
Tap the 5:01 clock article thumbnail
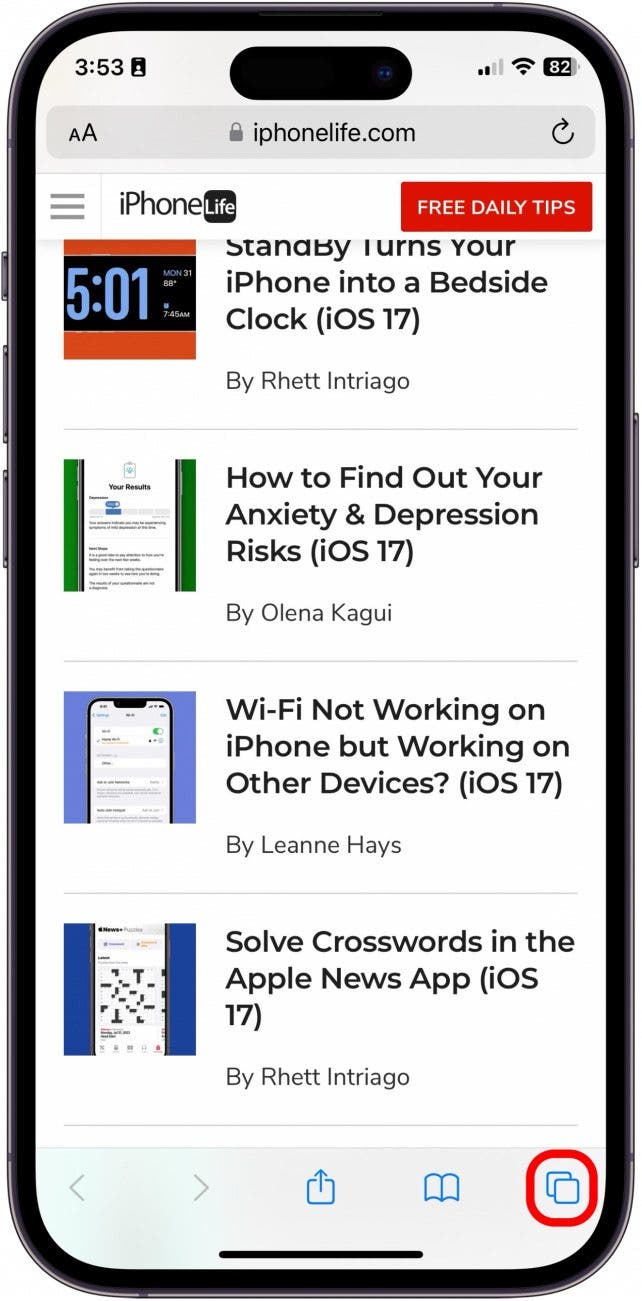[x=130, y=298]
